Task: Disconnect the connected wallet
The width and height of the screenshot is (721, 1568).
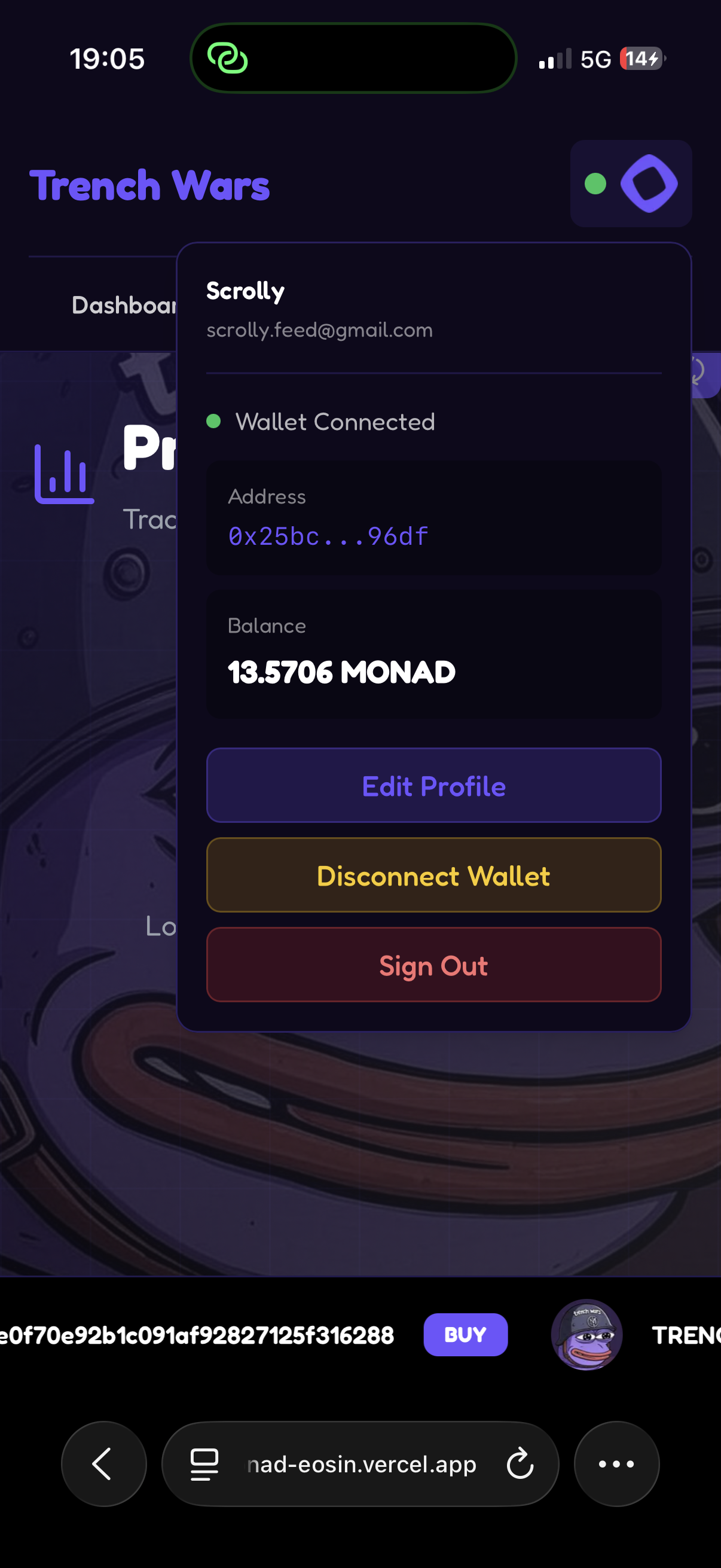Action: tap(433, 875)
